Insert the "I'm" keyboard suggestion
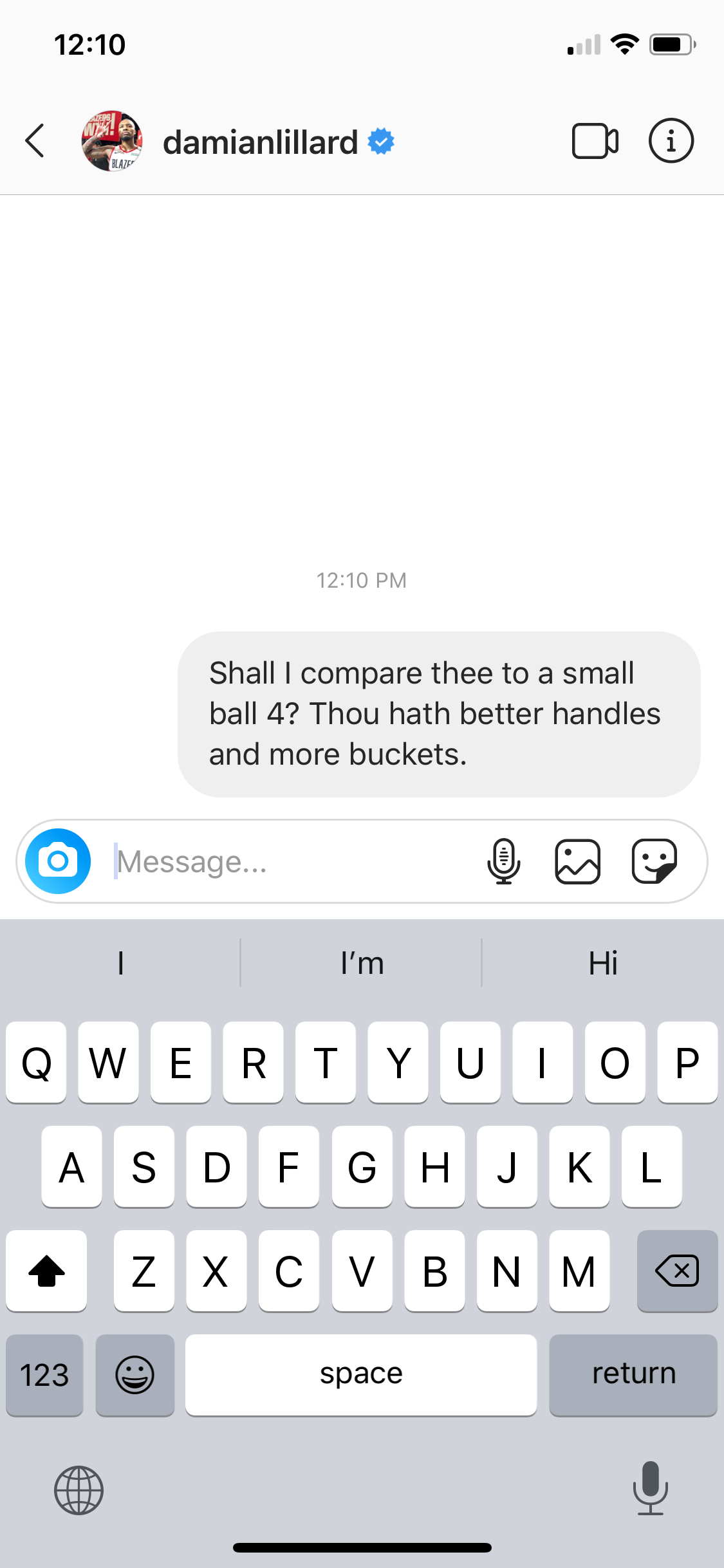This screenshot has width=724, height=1568. 362,963
